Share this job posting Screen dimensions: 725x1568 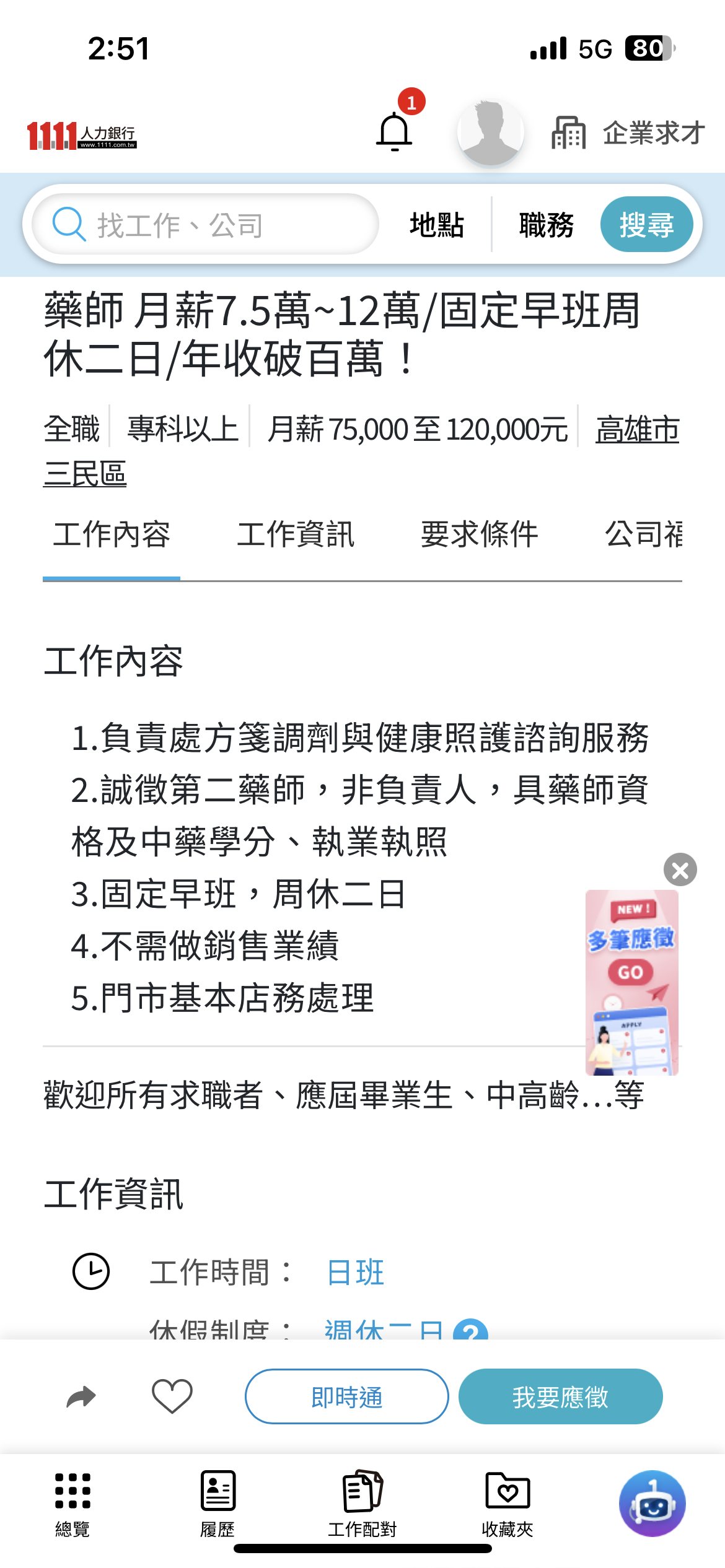click(x=81, y=1396)
